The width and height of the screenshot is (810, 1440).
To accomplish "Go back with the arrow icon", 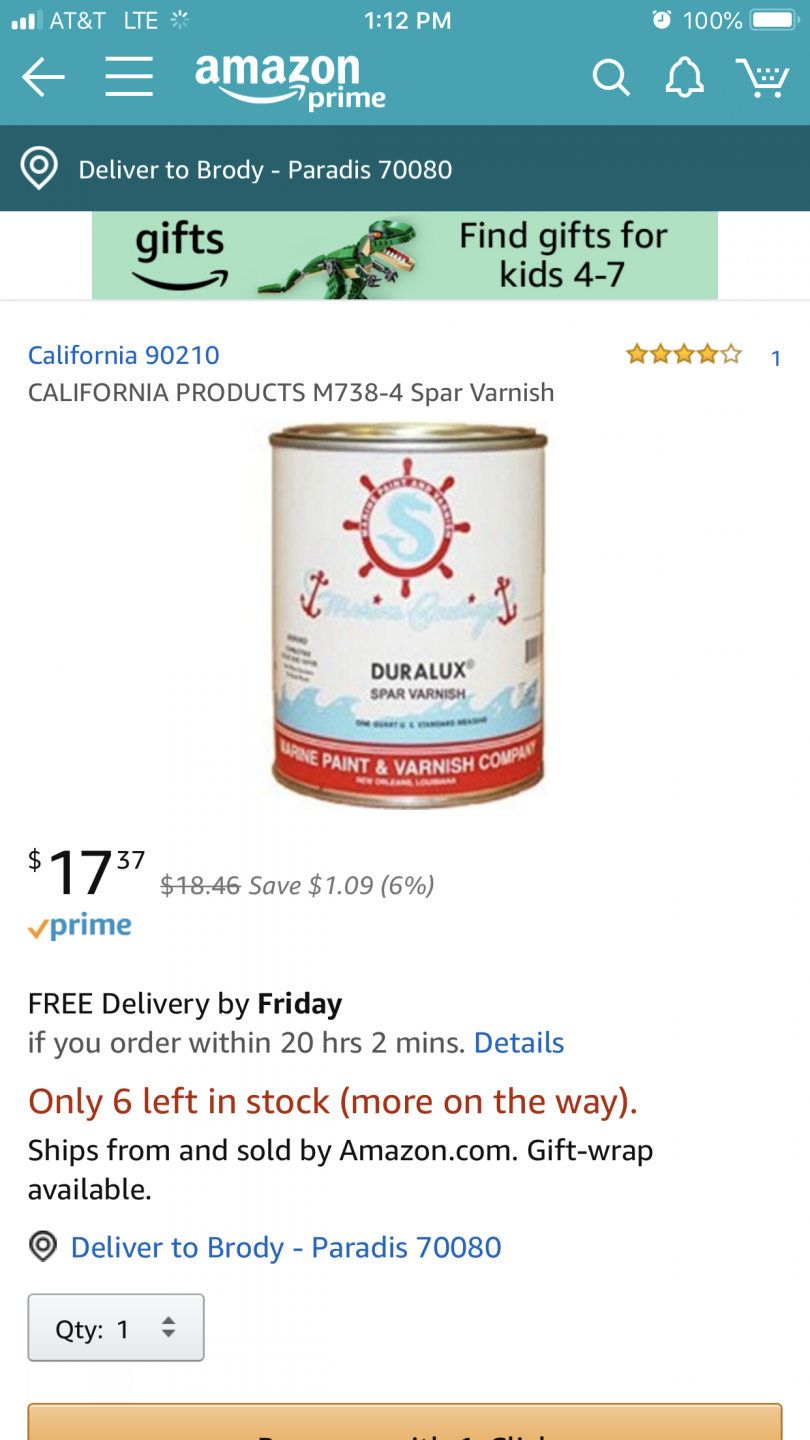I will [x=42, y=77].
